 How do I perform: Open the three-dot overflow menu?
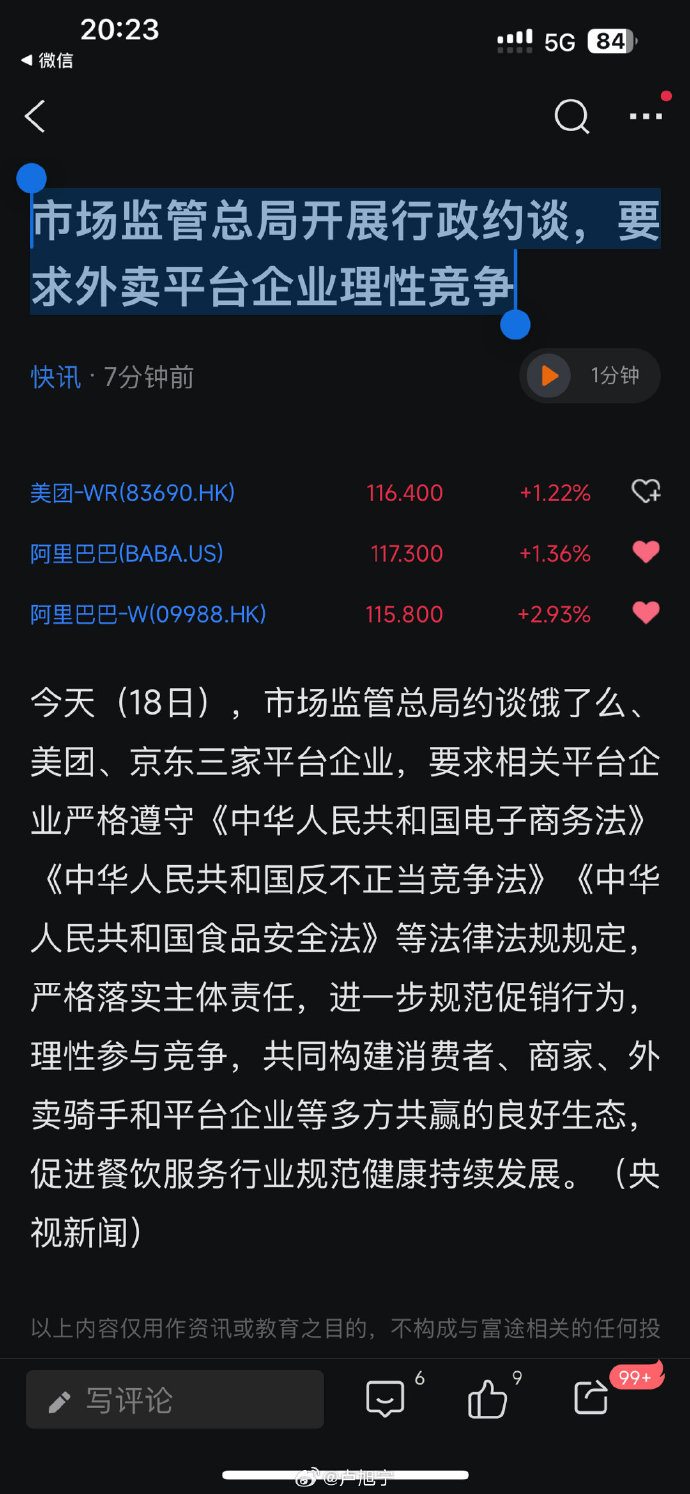(x=645, y=117)
